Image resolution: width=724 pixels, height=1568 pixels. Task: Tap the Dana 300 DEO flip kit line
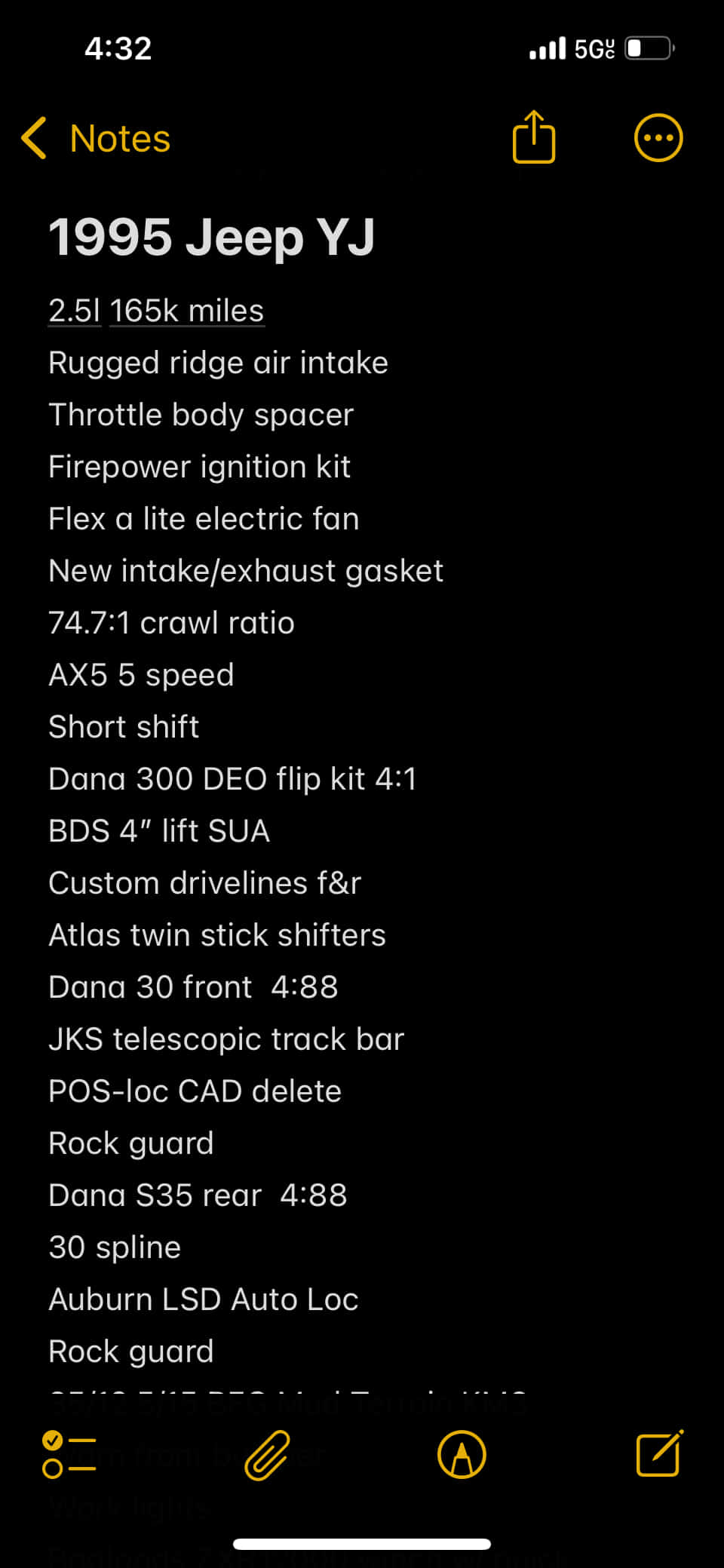pos(233,778)
